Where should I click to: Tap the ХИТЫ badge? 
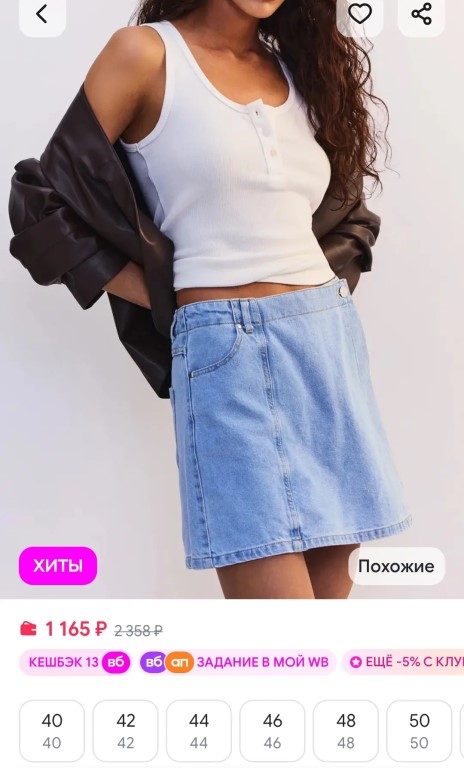click(58, 566)
